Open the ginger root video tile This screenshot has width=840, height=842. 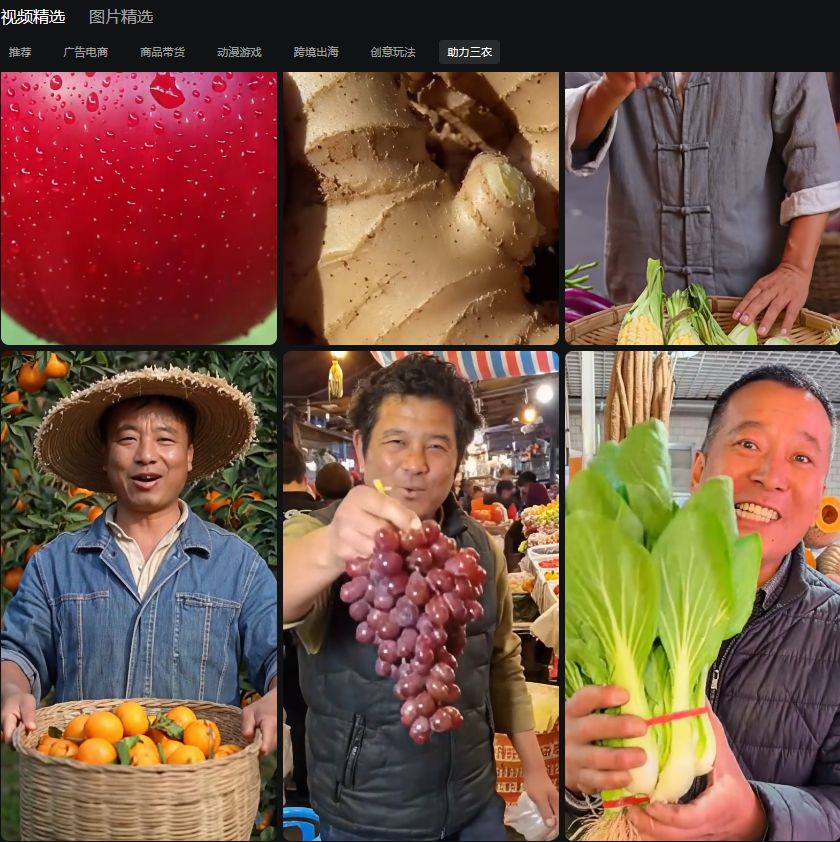tap(420, 208)
